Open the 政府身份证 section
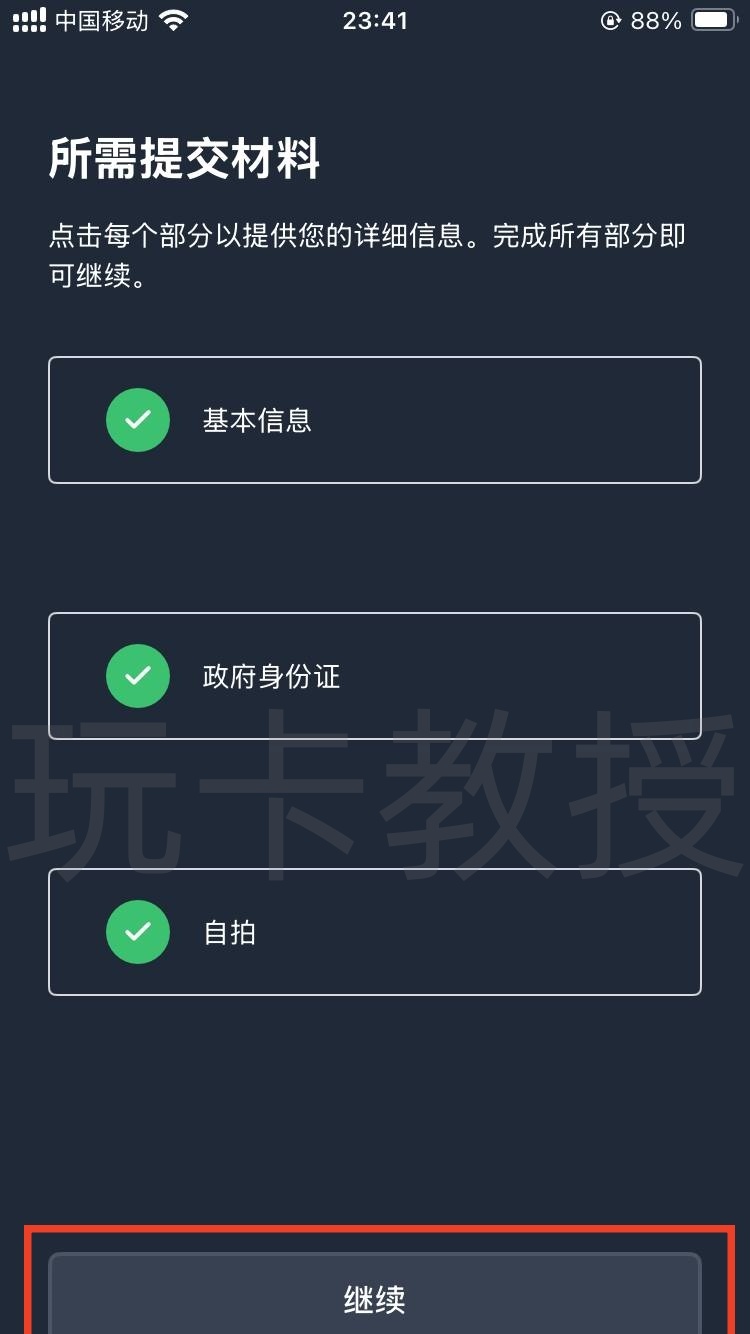Screen dimensions: 750x1334 coord(374,676)
